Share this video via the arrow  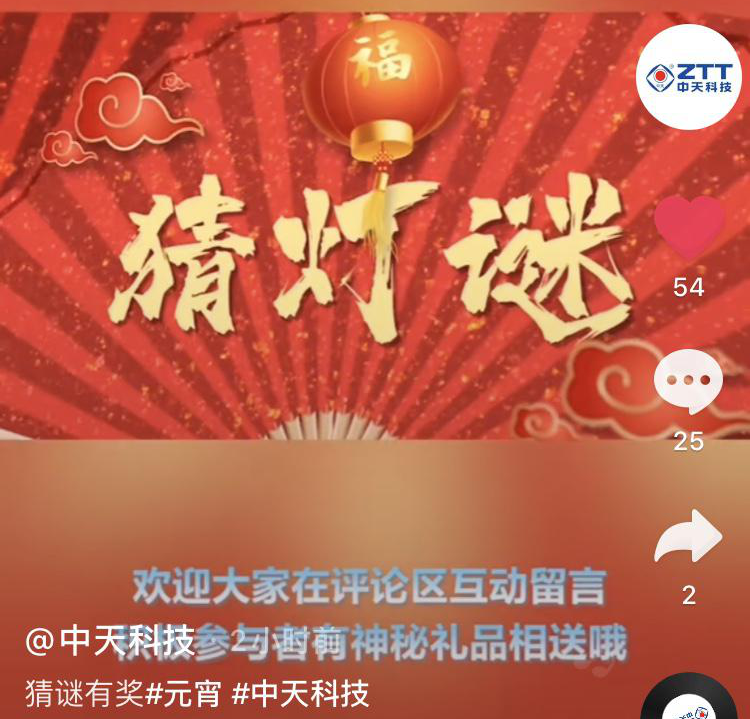688,537
